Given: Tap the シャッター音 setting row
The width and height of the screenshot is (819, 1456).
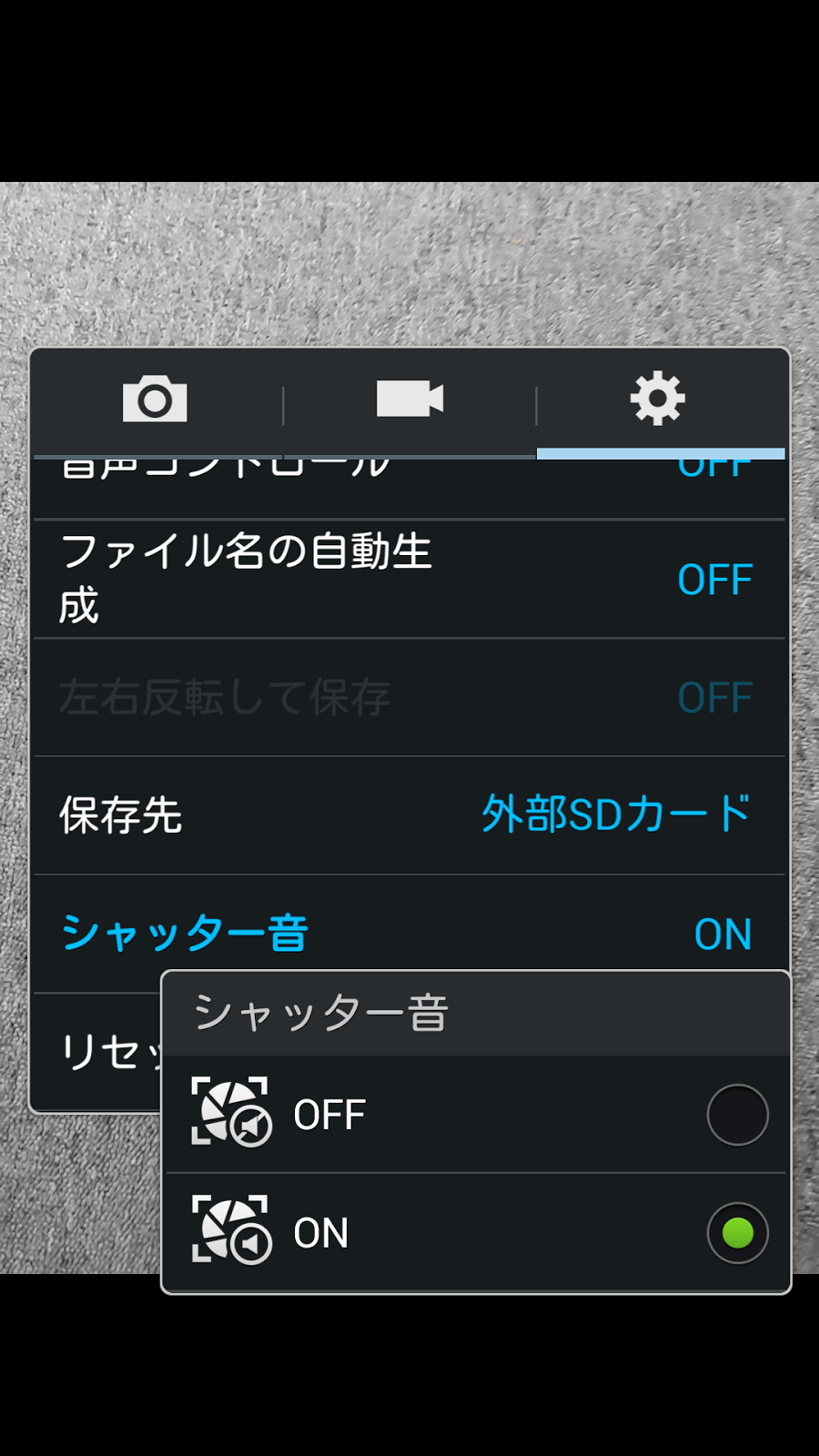Looking at the screenshot, I should pos(409,932).
